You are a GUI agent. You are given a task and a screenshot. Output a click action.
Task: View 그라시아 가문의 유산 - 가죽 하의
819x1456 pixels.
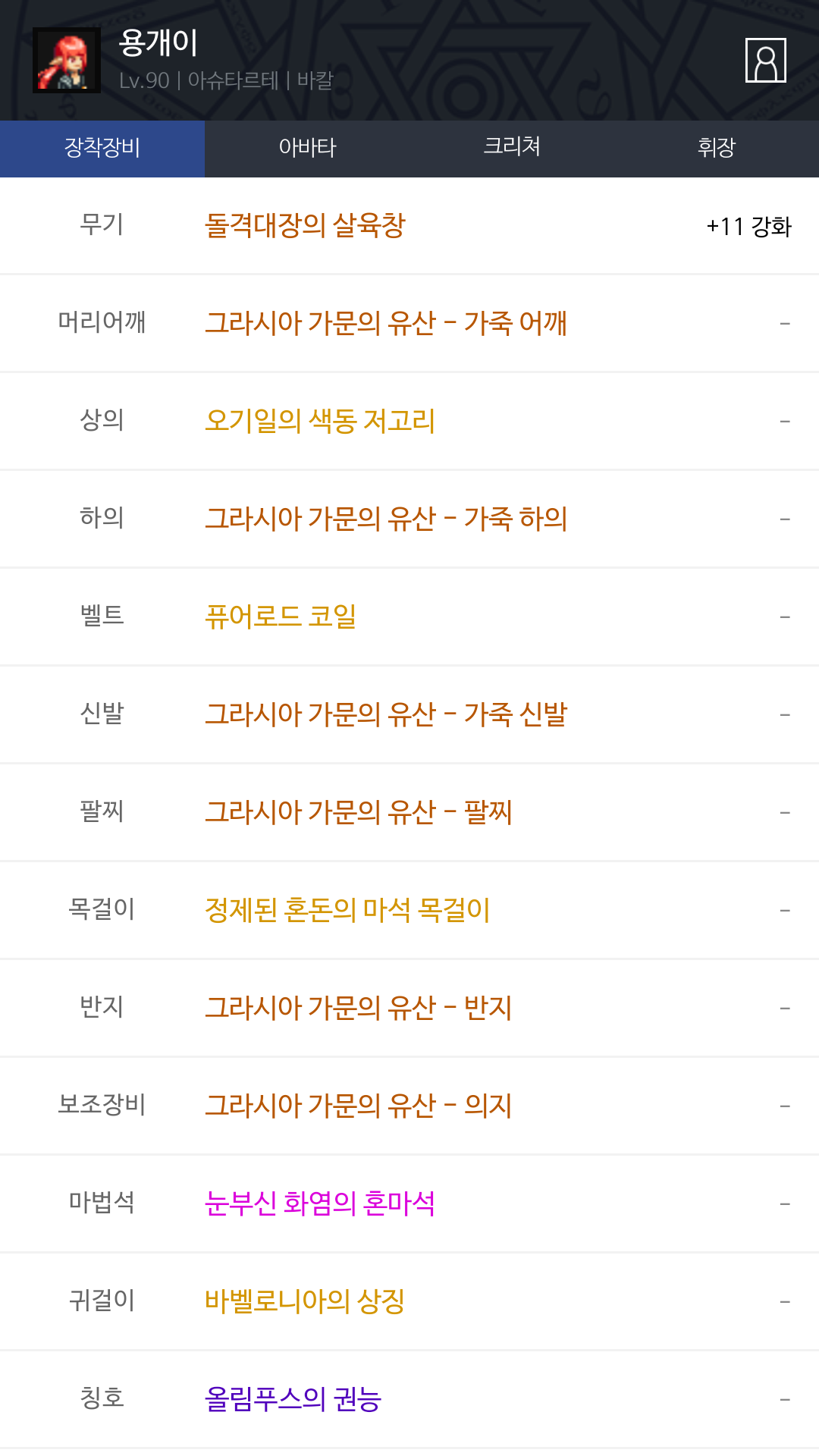pyautogui.click(x=386, y=519)
